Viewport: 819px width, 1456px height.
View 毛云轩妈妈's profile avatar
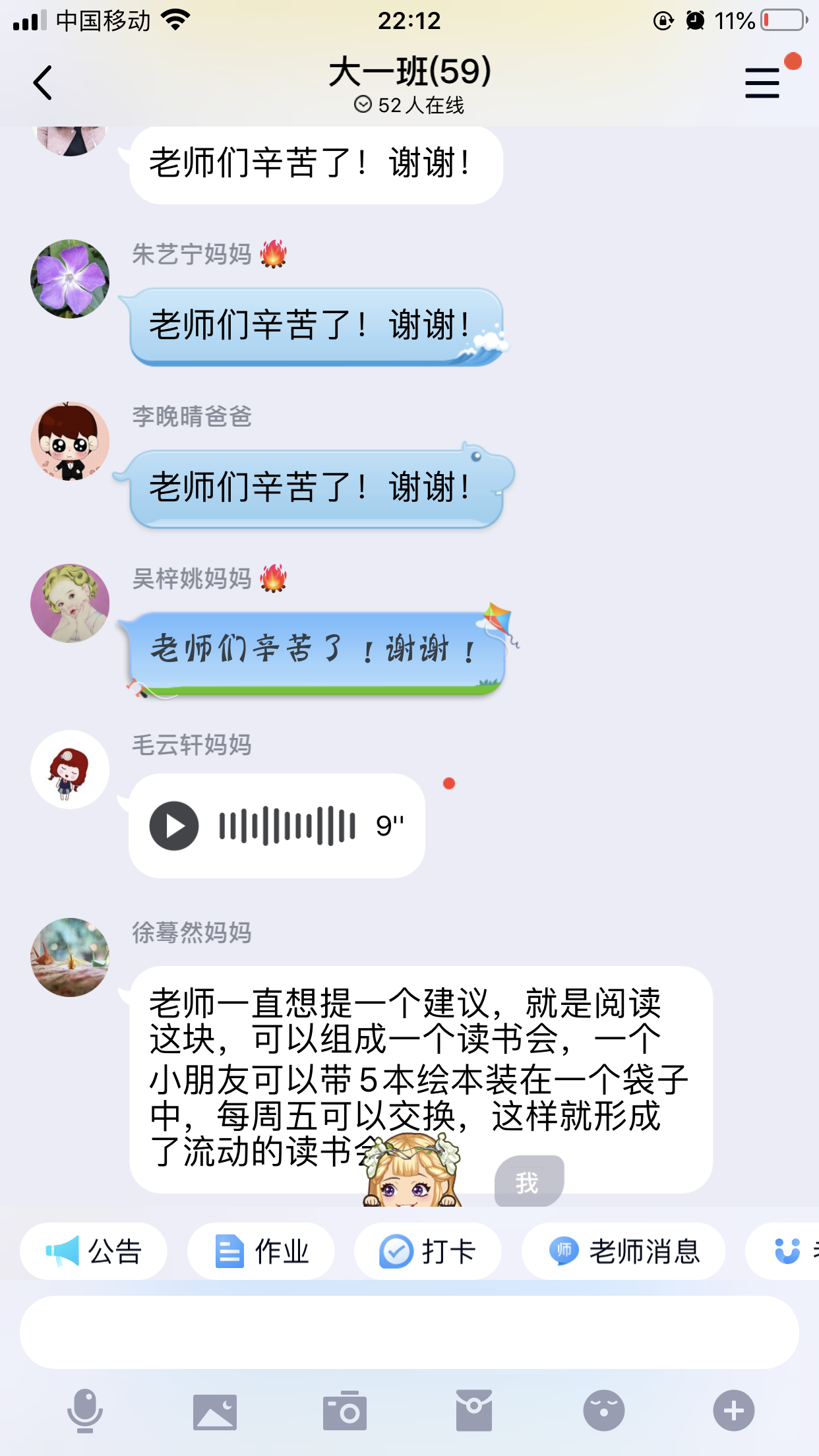70,770
